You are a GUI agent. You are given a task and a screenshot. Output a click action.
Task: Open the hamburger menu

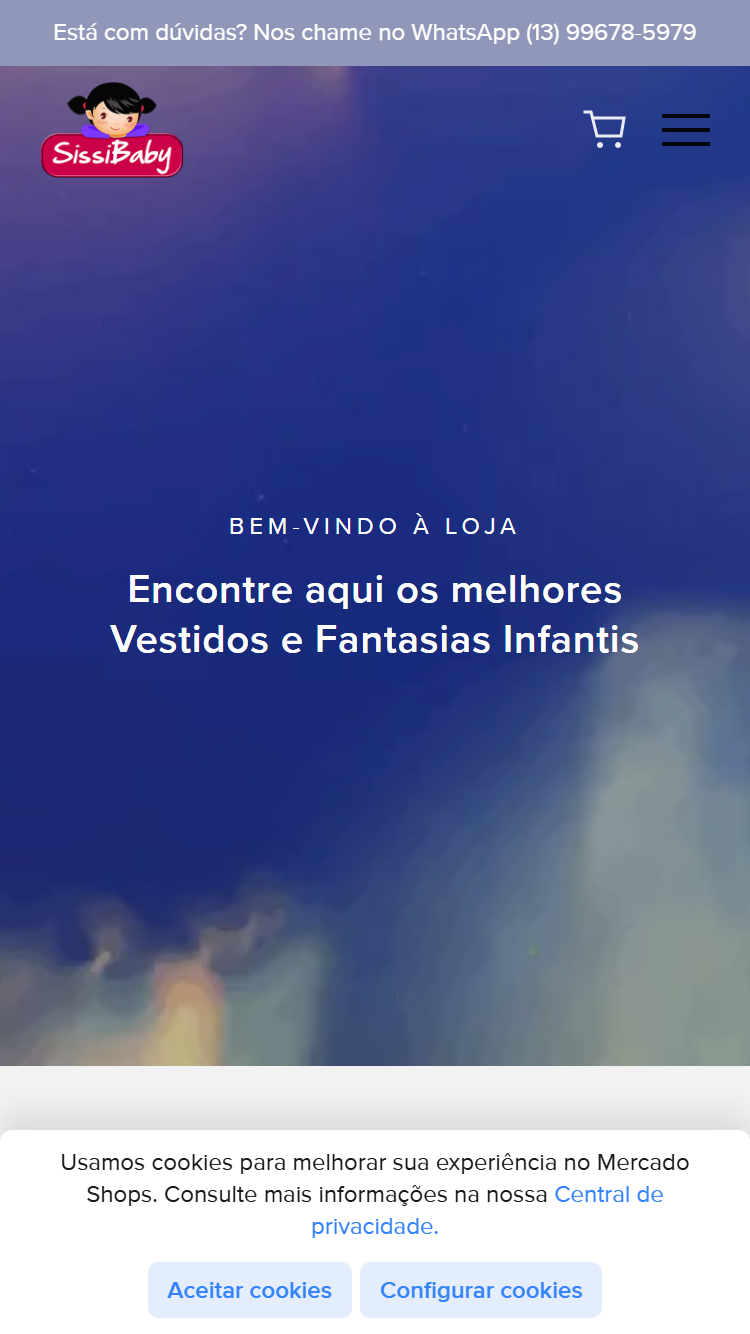pos(686,130)
